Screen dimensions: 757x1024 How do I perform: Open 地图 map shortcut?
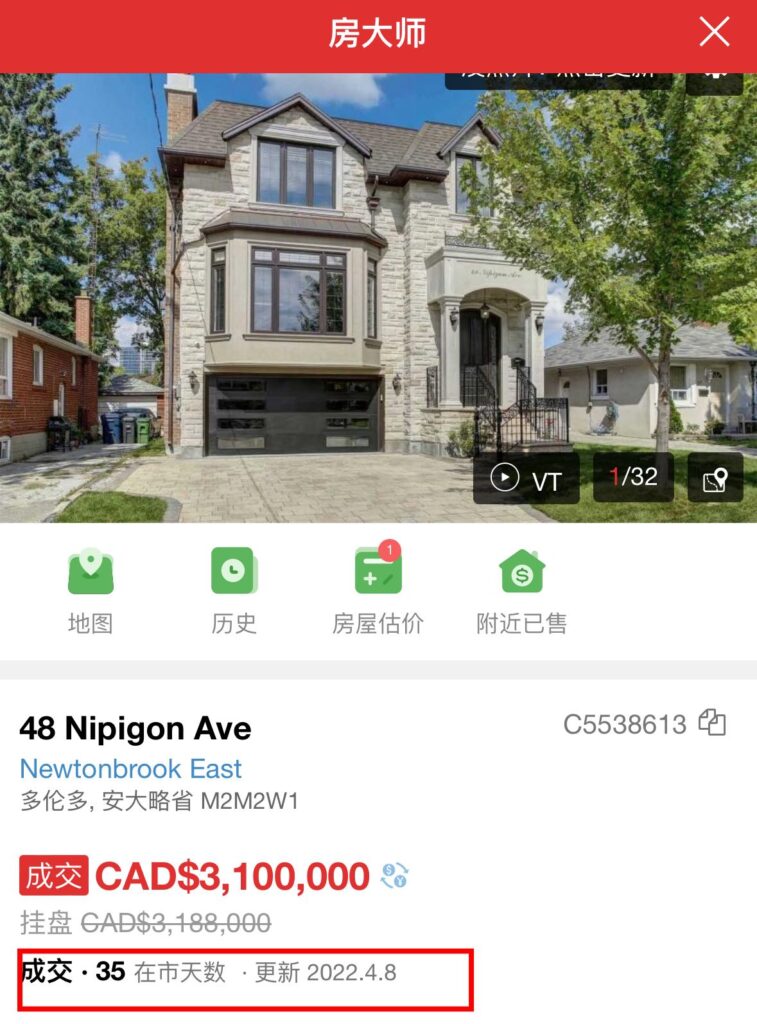pos(90,590)
